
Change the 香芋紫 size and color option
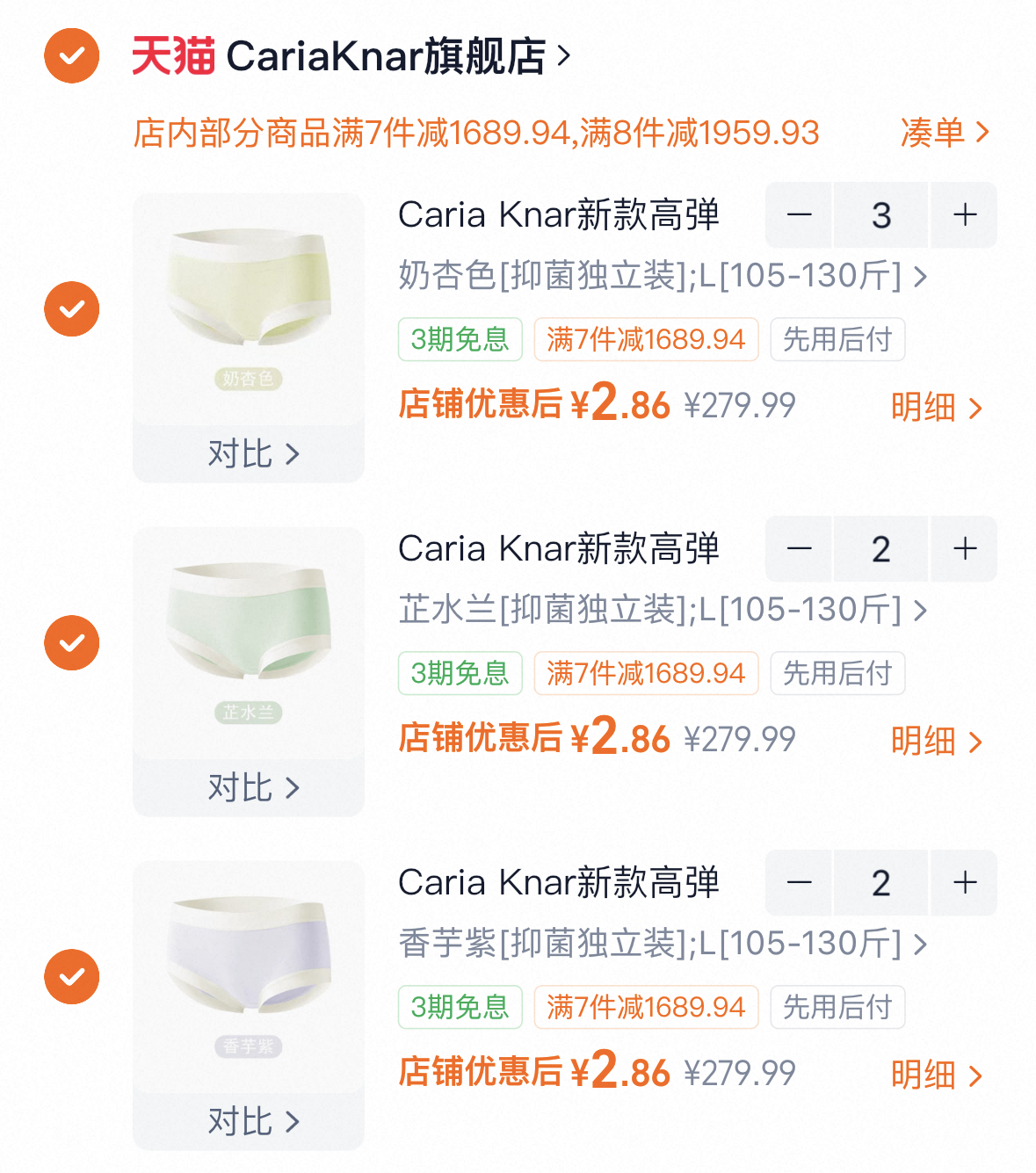coord(662,944)
